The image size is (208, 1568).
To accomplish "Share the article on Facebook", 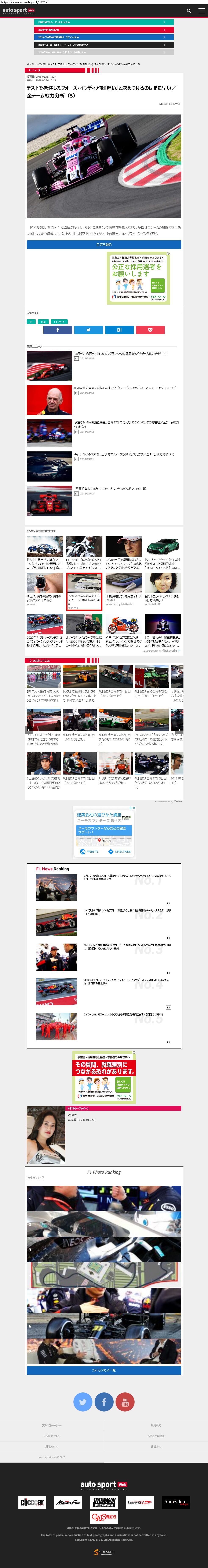I will (58, 330).
